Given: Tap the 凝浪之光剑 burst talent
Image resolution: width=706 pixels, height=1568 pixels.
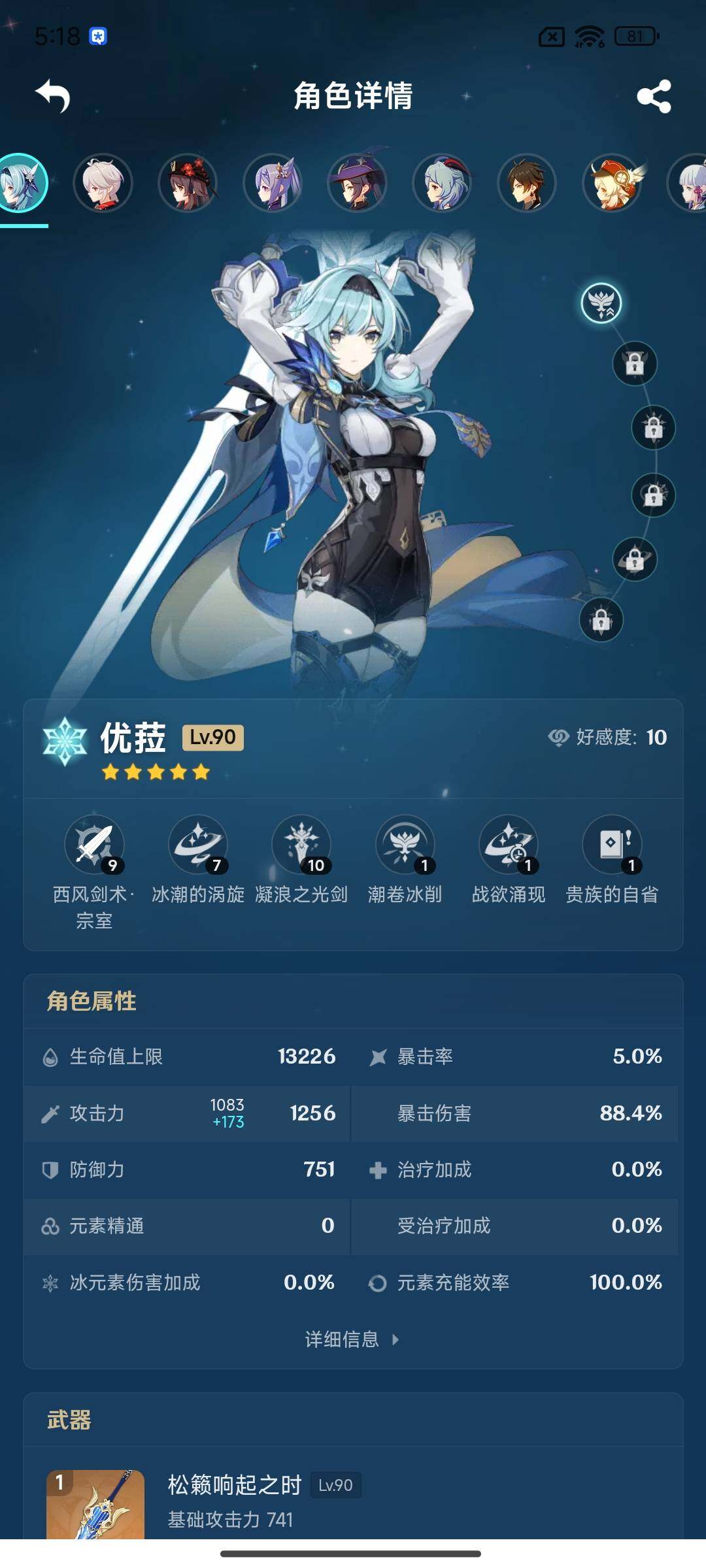Looking at the screenshot, I should (x=301, y=845).
